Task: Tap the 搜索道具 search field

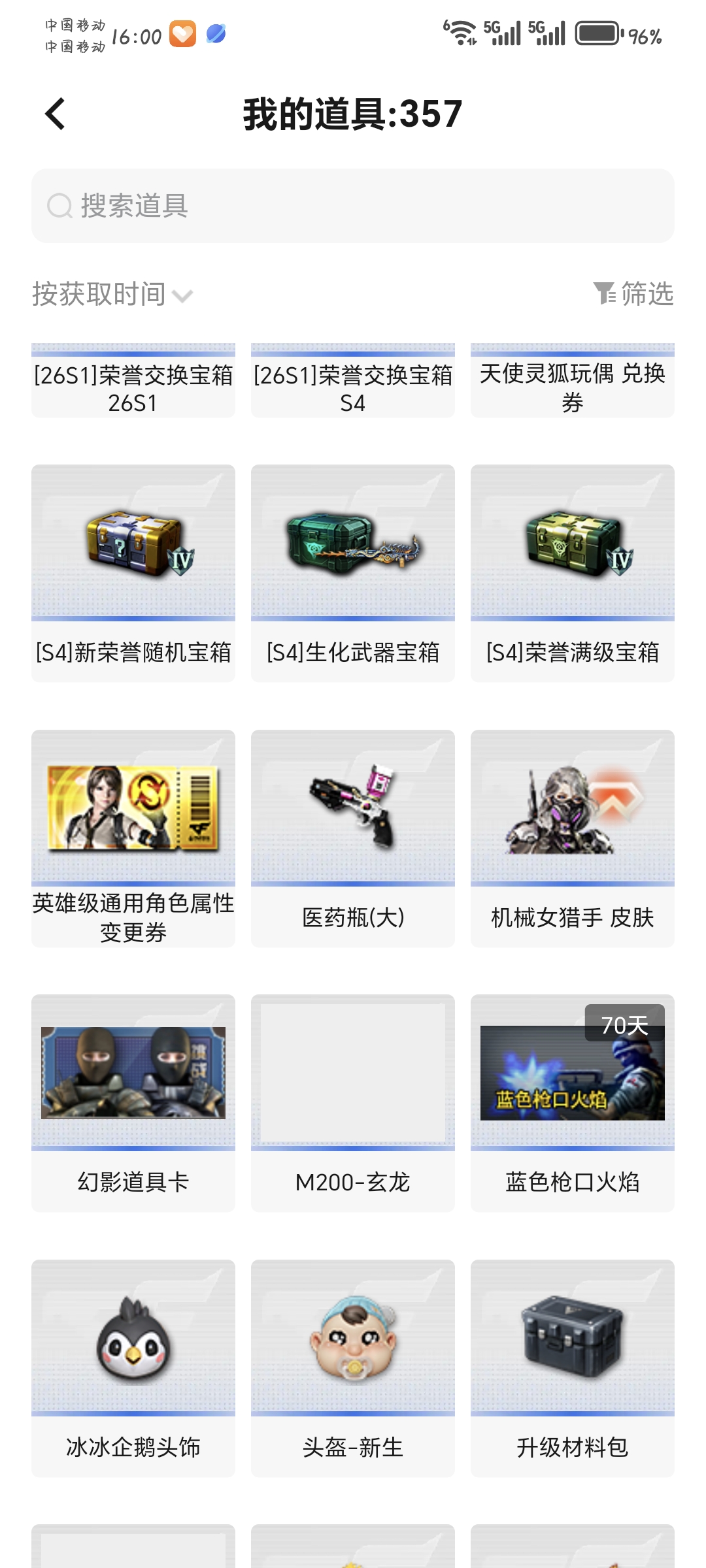Action: click(x=353, y=206)
